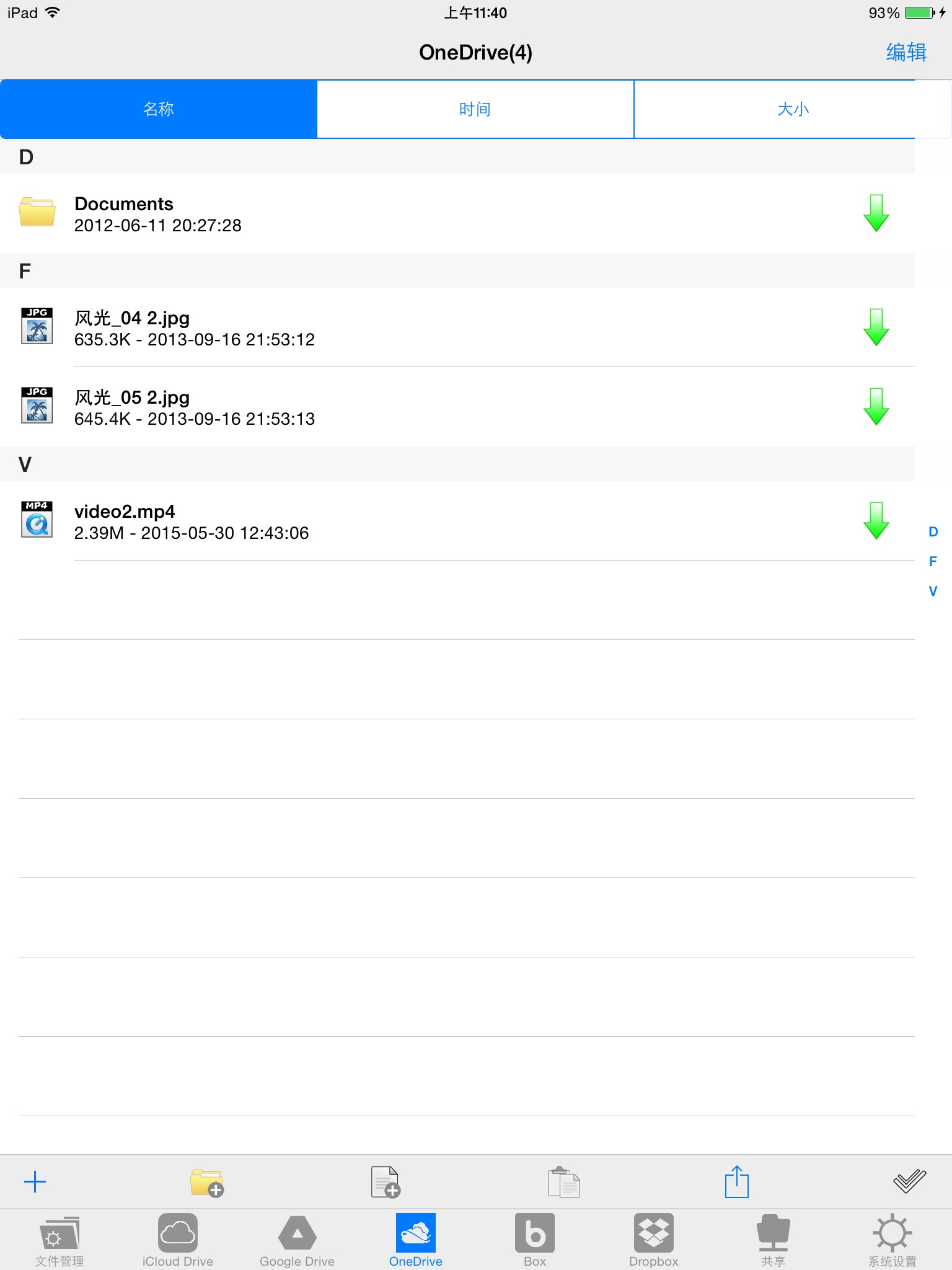Tap the paste clipboard icon

point(563,1182)
